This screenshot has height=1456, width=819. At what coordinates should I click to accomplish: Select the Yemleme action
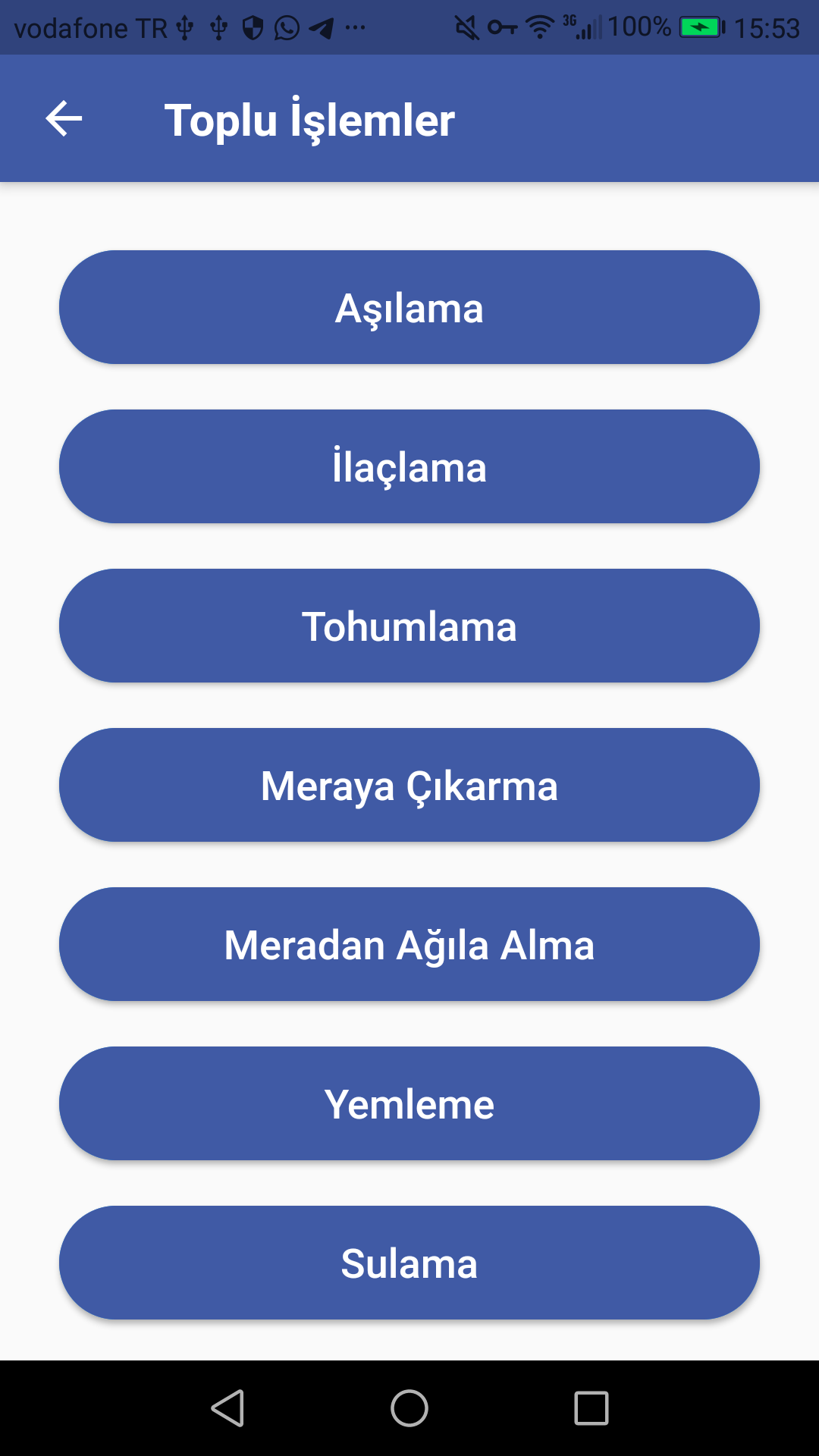click(x=409, y=1104)
